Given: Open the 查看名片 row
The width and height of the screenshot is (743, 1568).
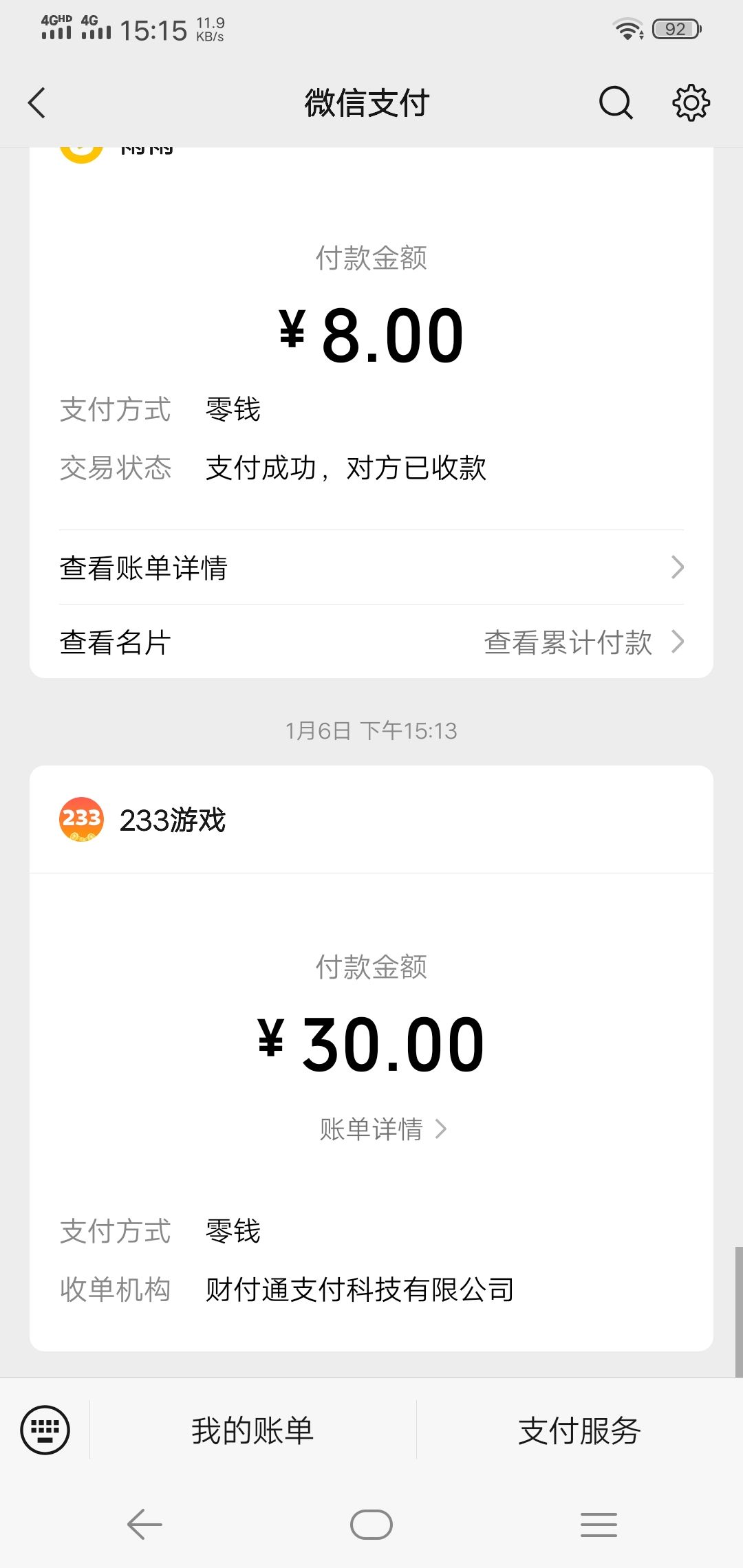Looking at the screenshot, I should [x=116, y=642].
